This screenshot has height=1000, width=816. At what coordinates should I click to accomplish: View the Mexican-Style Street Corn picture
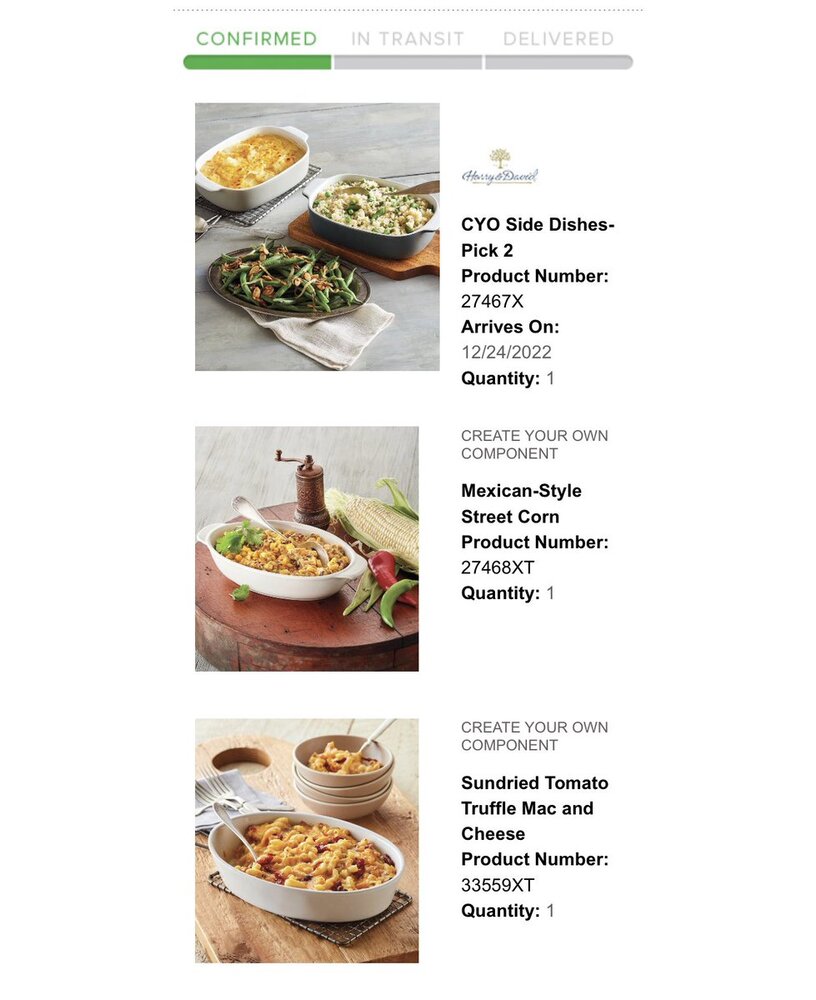pyautogui.click(x=307, y=549)
